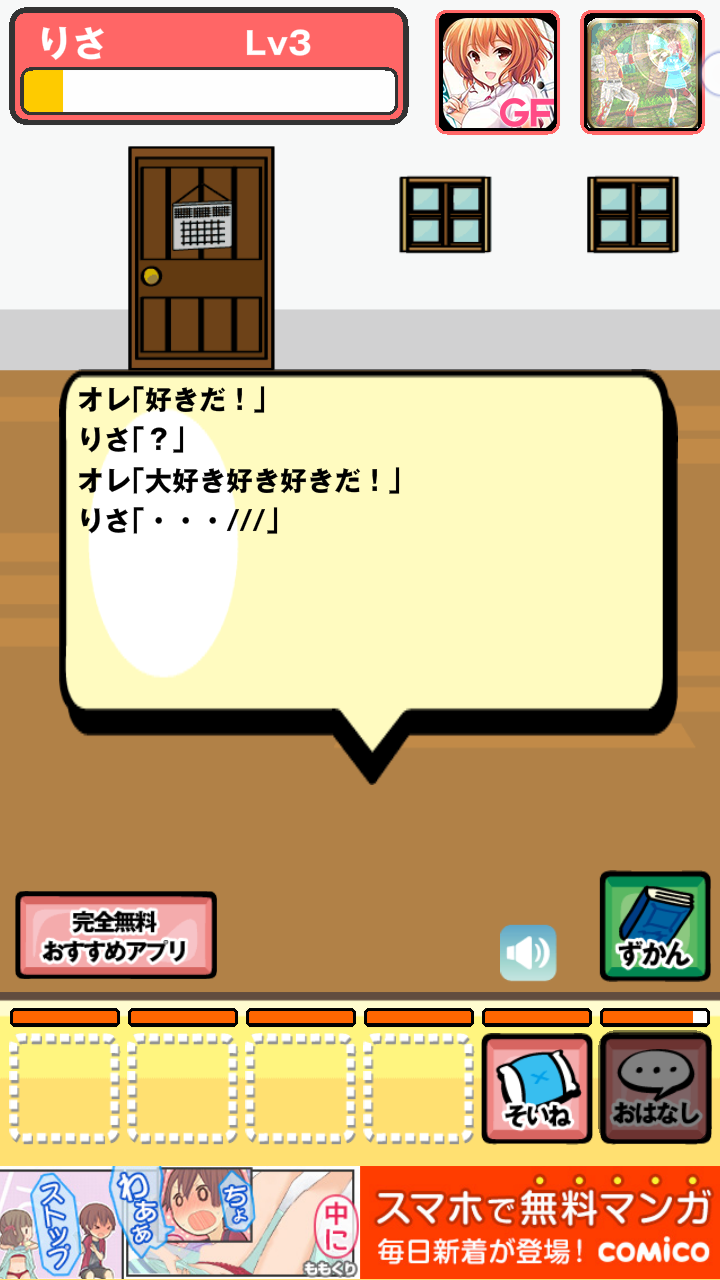Mute the game sound with speaker icon

[528, 953]
